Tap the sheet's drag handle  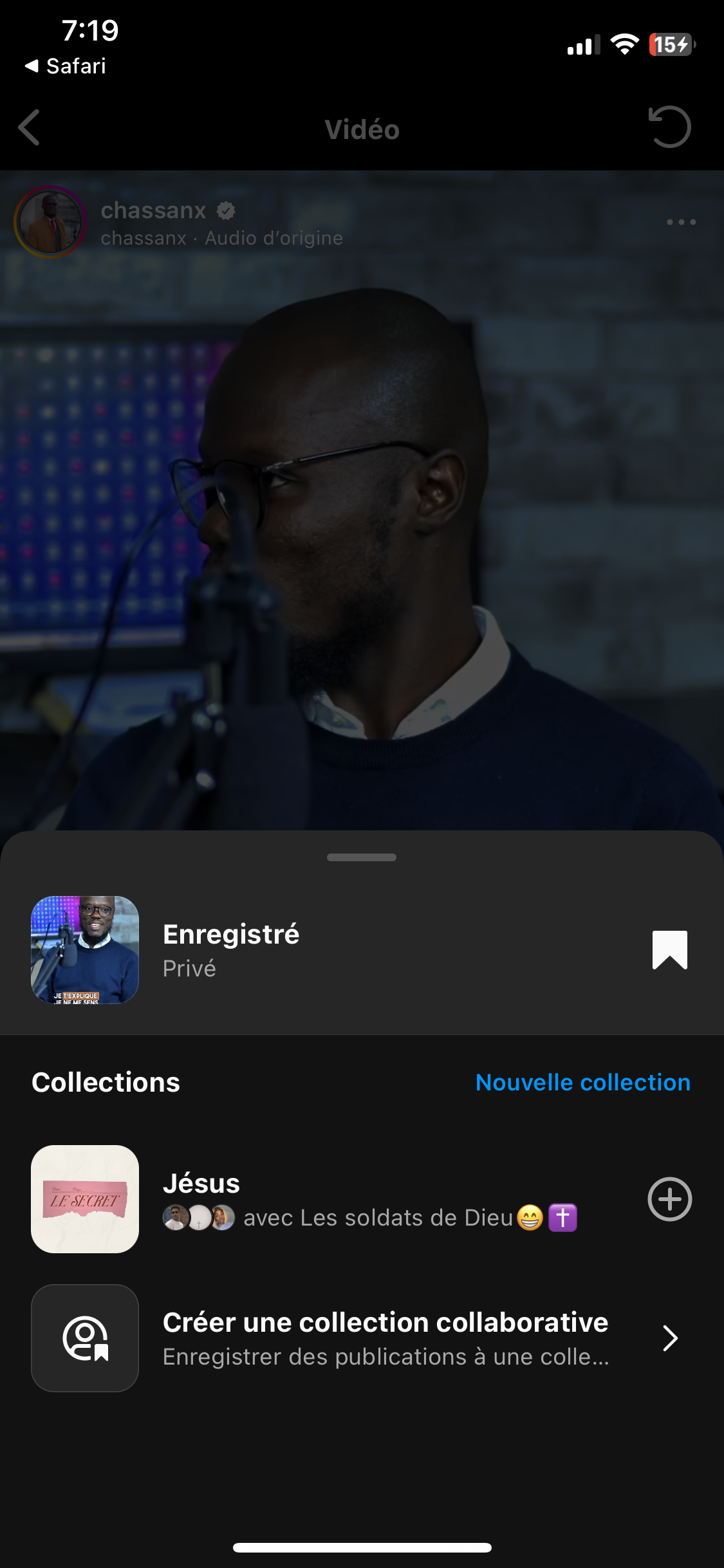(362, 857)
